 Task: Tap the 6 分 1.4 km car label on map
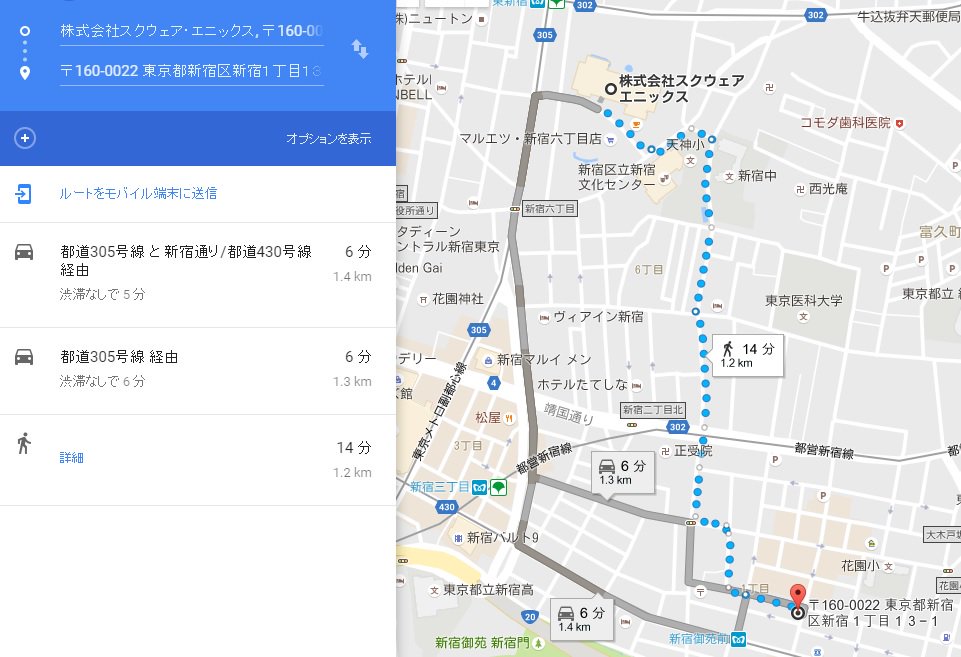click(581, 618)
